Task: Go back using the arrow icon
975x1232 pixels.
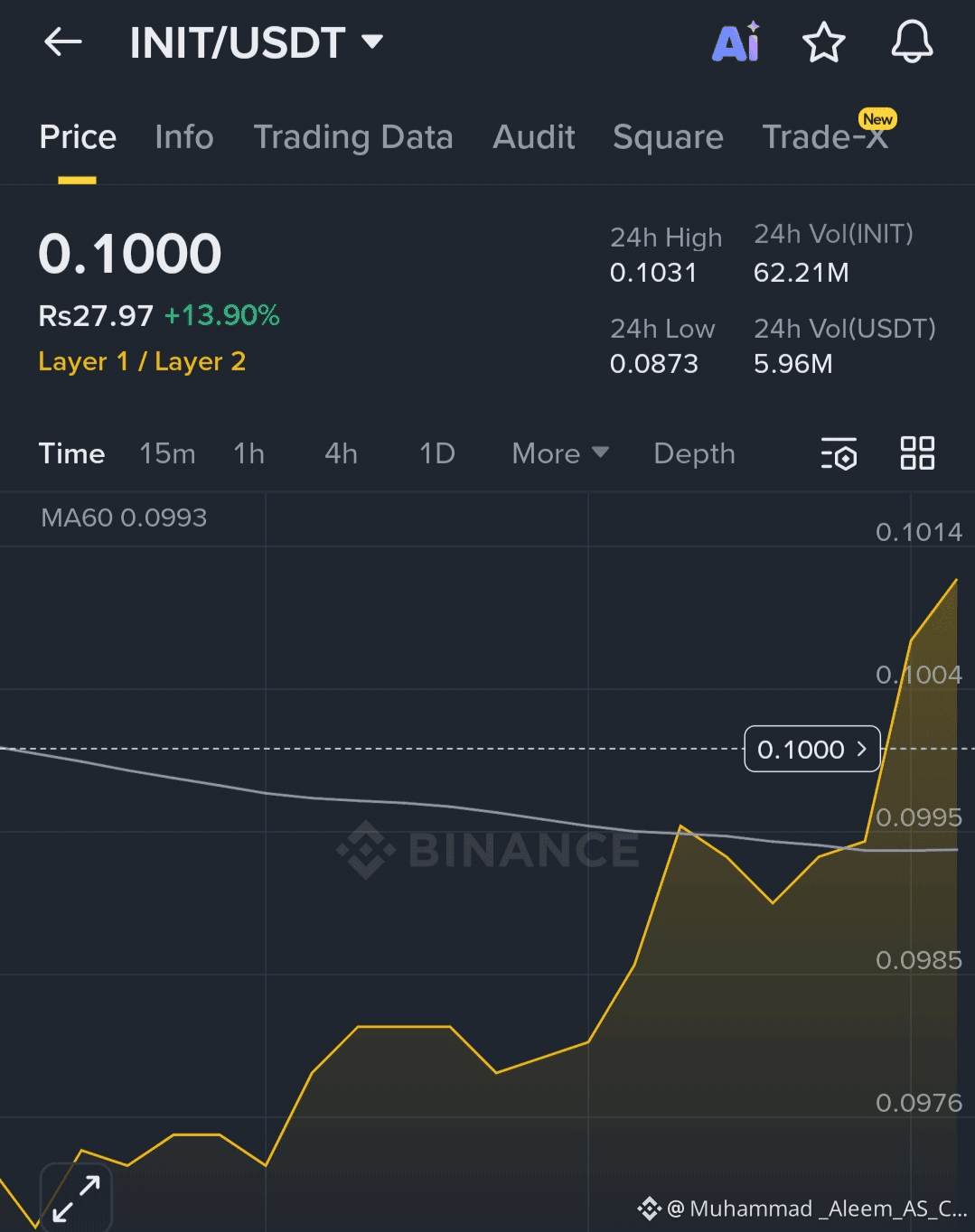Action: click(x=63, y=42)
